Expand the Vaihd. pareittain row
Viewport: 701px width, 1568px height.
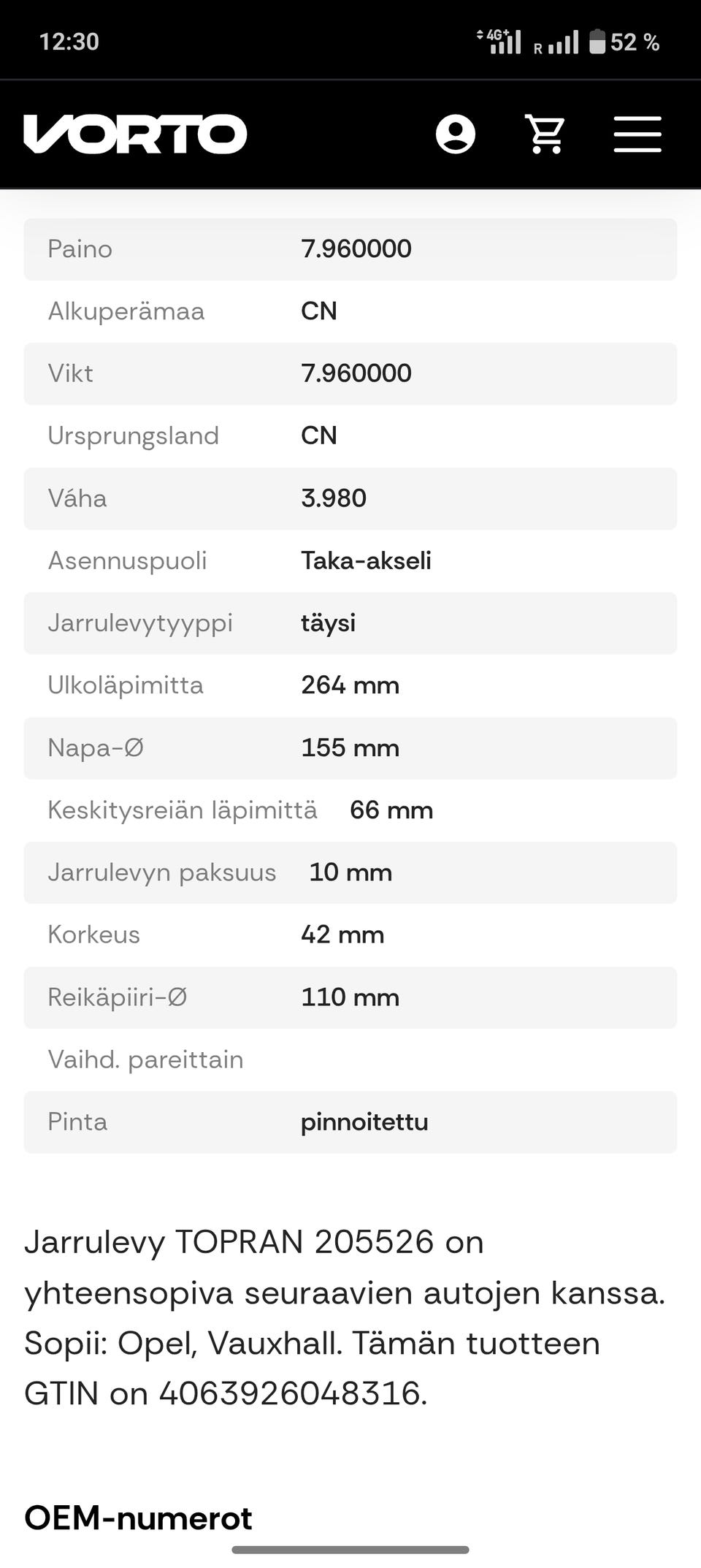[350, 1059]
